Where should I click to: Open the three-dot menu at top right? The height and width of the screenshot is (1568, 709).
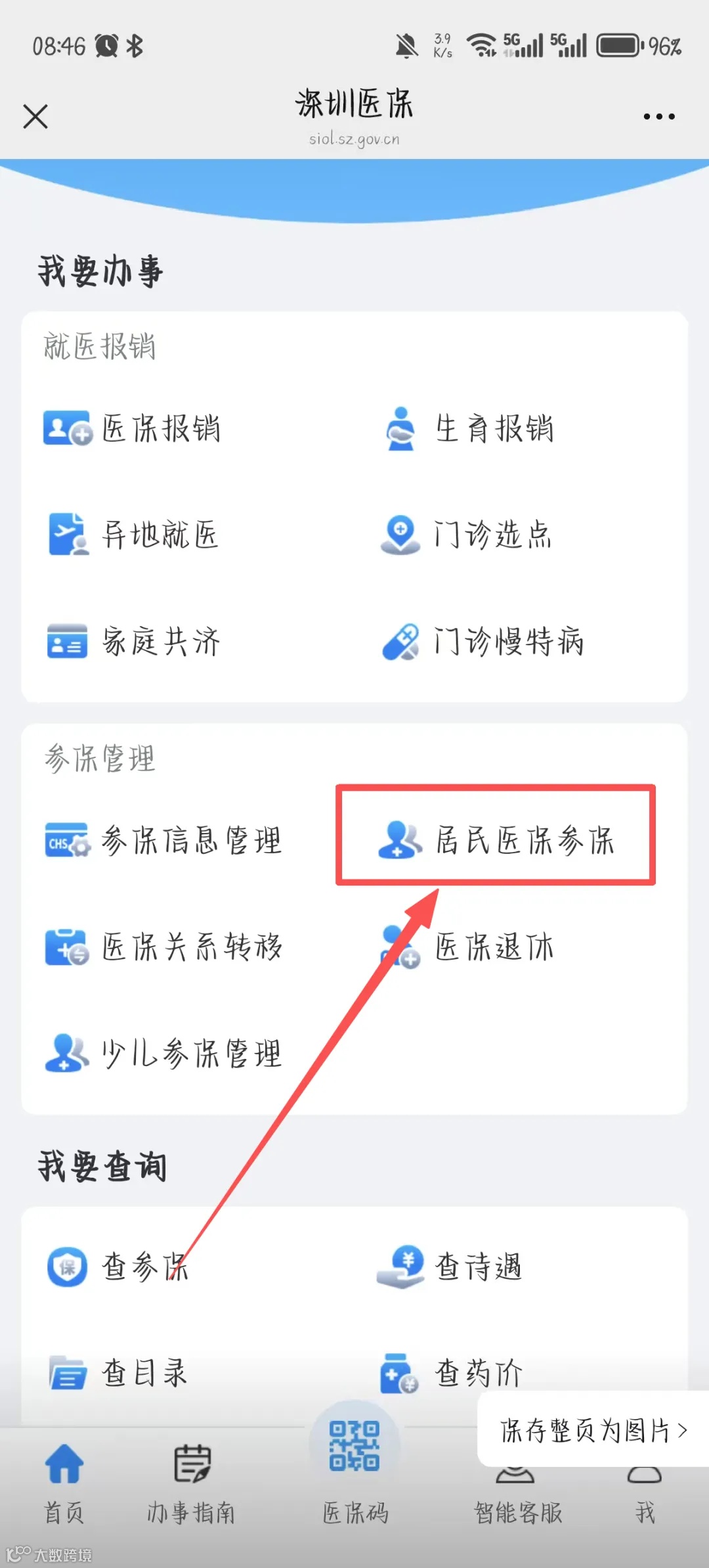coord(658,117)
